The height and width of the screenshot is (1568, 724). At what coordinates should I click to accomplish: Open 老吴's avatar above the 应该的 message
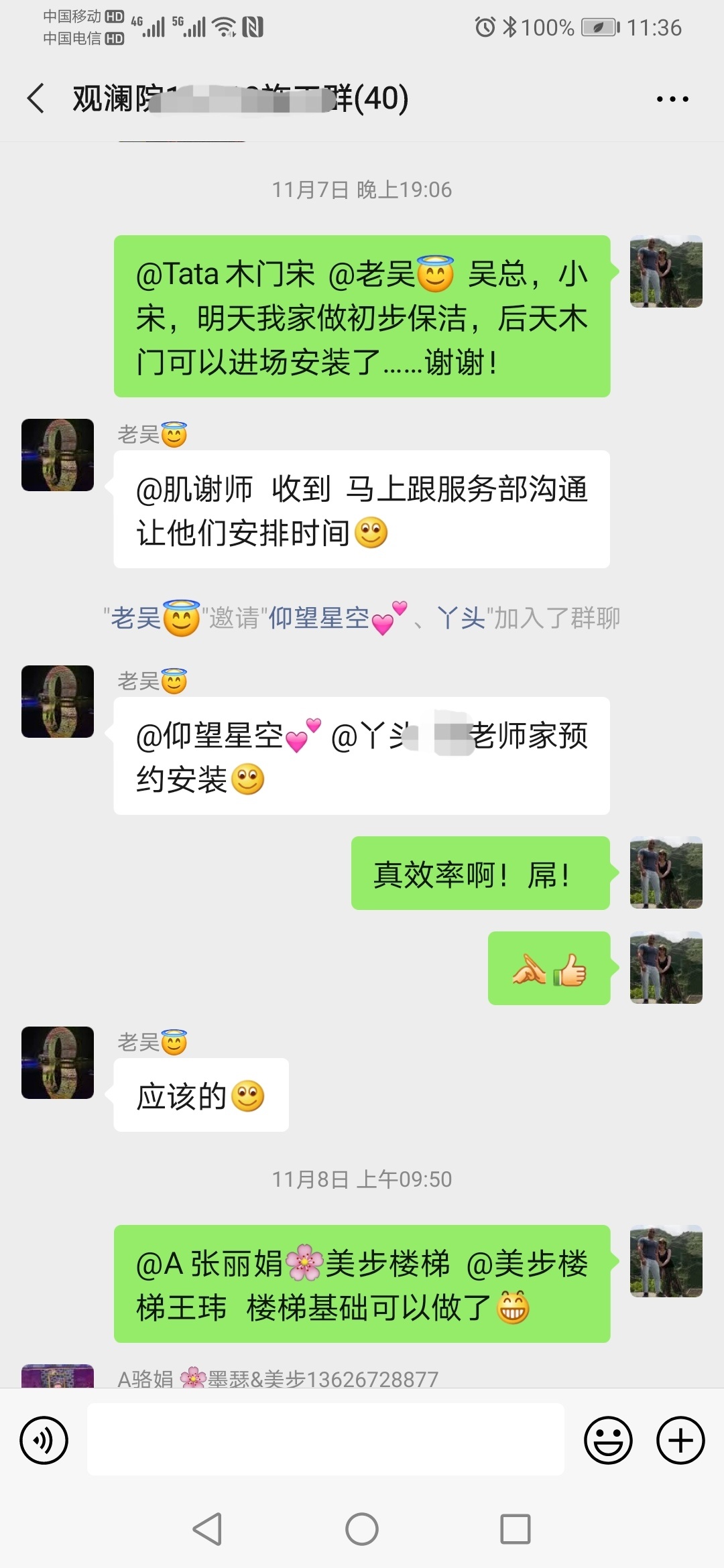(58, 1062)
